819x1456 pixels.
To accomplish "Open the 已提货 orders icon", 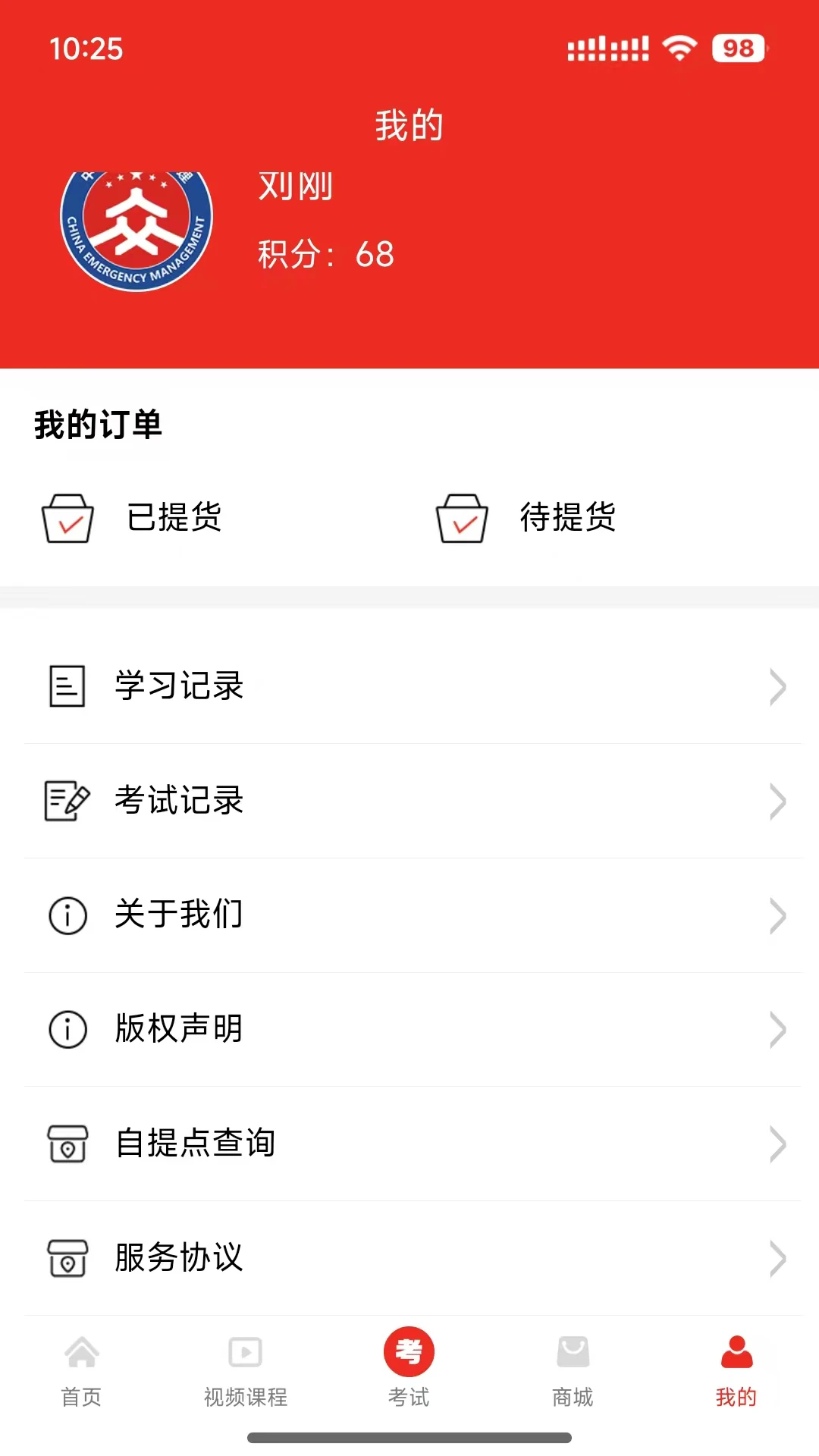I will [x=68, y=519].
